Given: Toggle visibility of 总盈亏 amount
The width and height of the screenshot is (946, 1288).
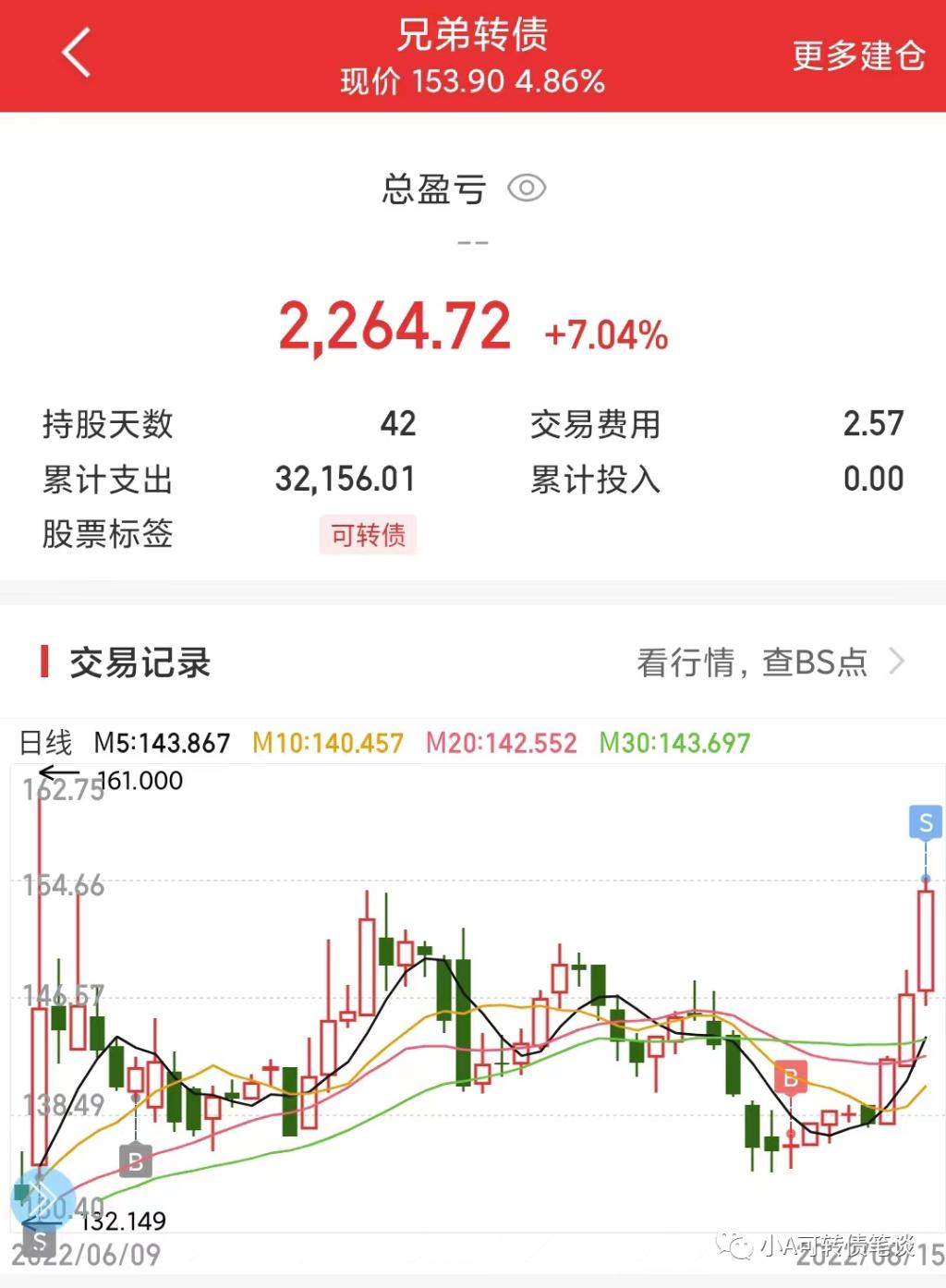Looking at the screenshot, I should click(x=527, y=188).
